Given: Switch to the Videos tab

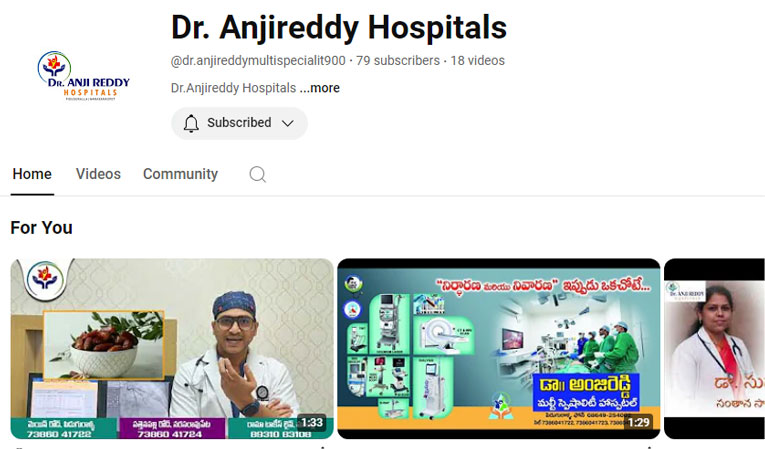Looking at the screenshot, I should coord(98,174).
